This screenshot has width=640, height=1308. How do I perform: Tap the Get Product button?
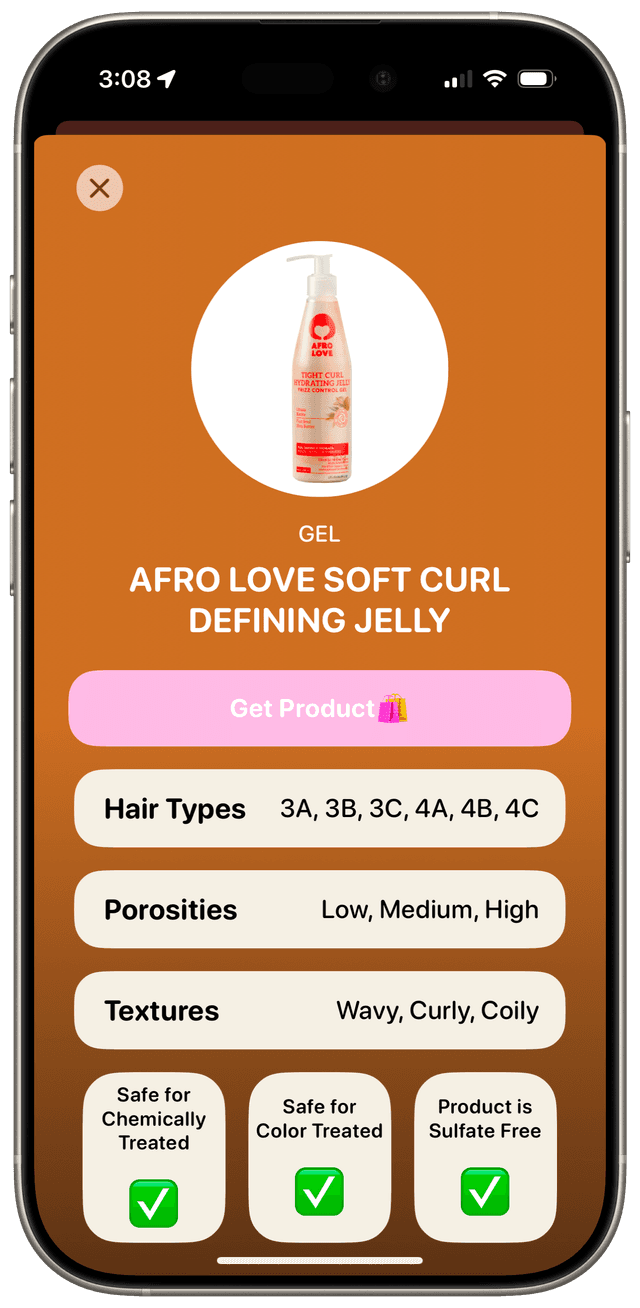click(x=320, y=708)
